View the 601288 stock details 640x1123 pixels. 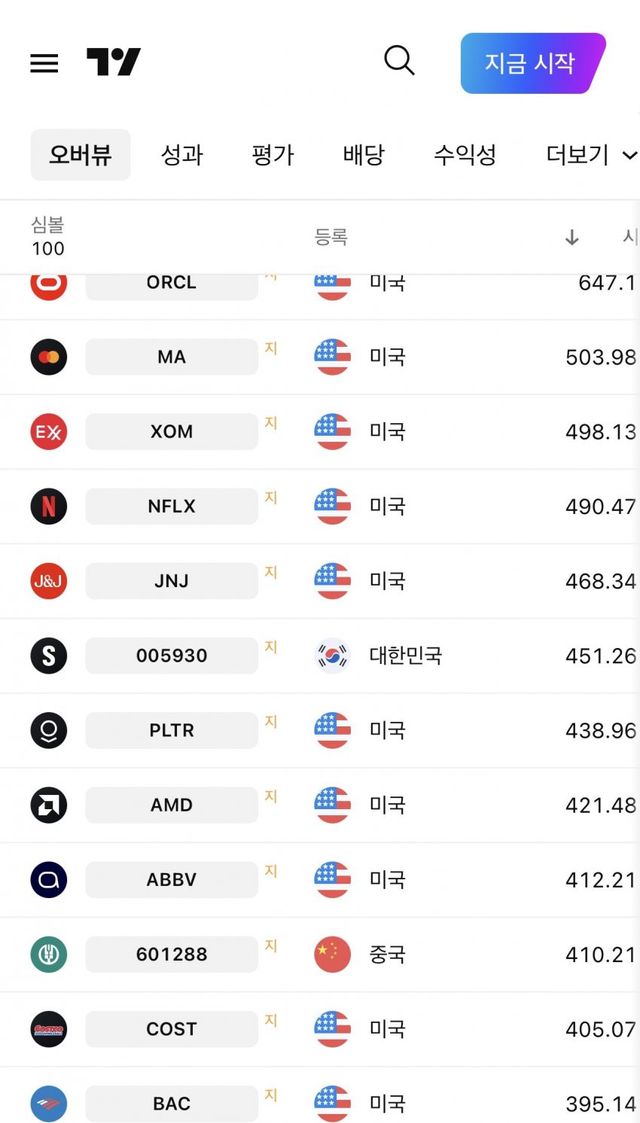click(x=172, y=955)
